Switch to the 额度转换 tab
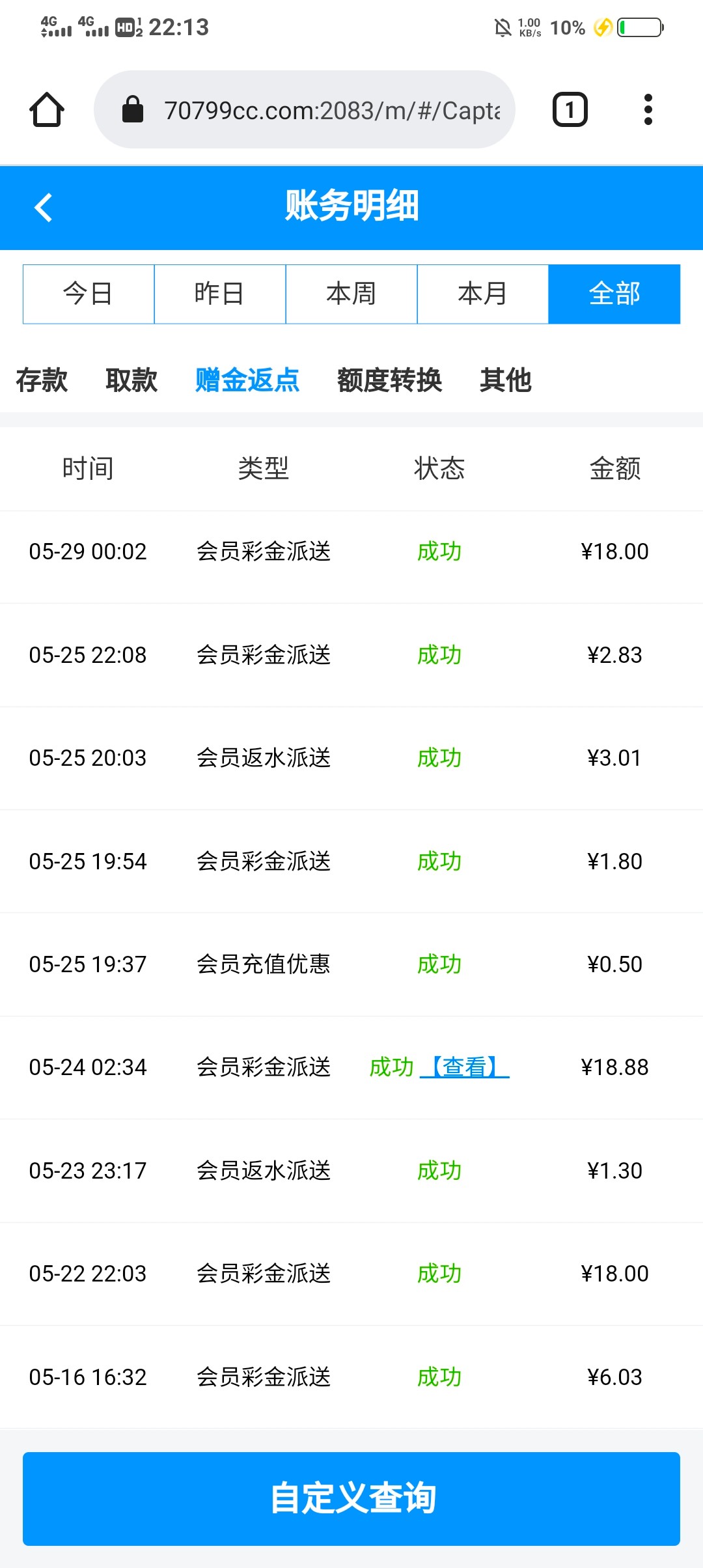This screenshot has width=703, height=1568. 389,380
